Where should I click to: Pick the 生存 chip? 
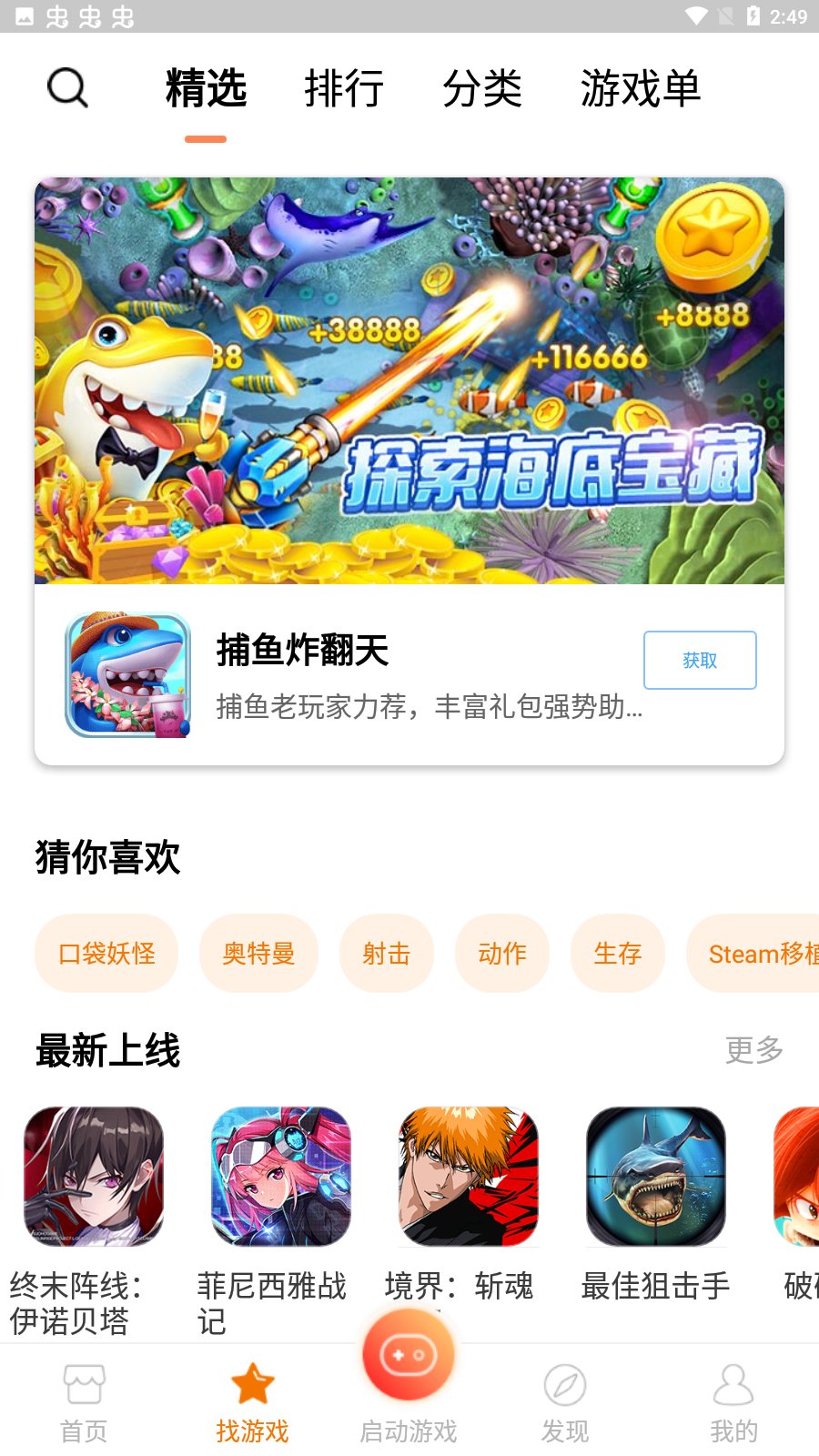(x=618, y=953)
